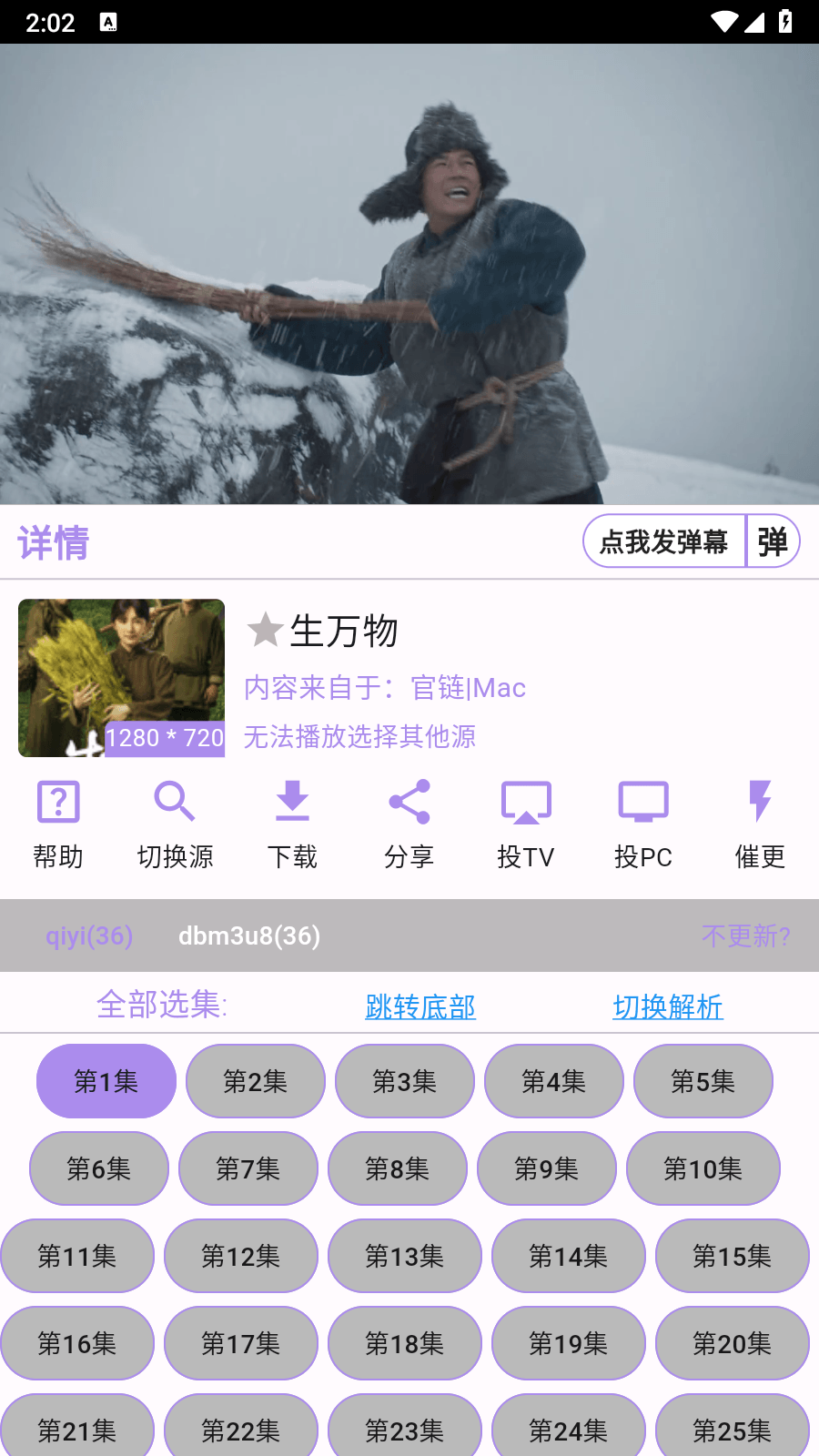Screen dimensions: 819x1456
Task: Tap the video player area
Action: (x=409, y=273)
